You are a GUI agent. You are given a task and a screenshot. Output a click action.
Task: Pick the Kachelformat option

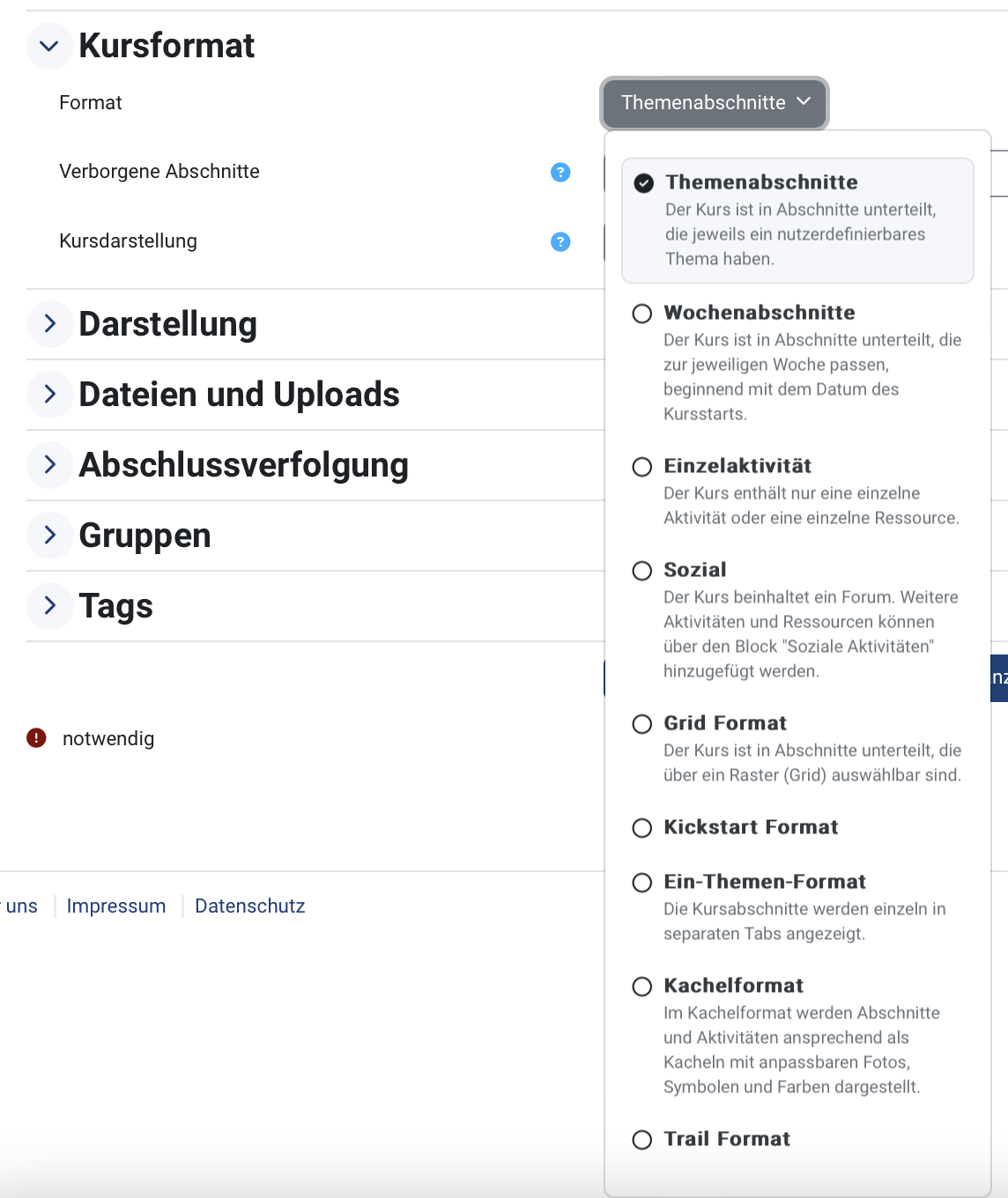pos(733,986)
